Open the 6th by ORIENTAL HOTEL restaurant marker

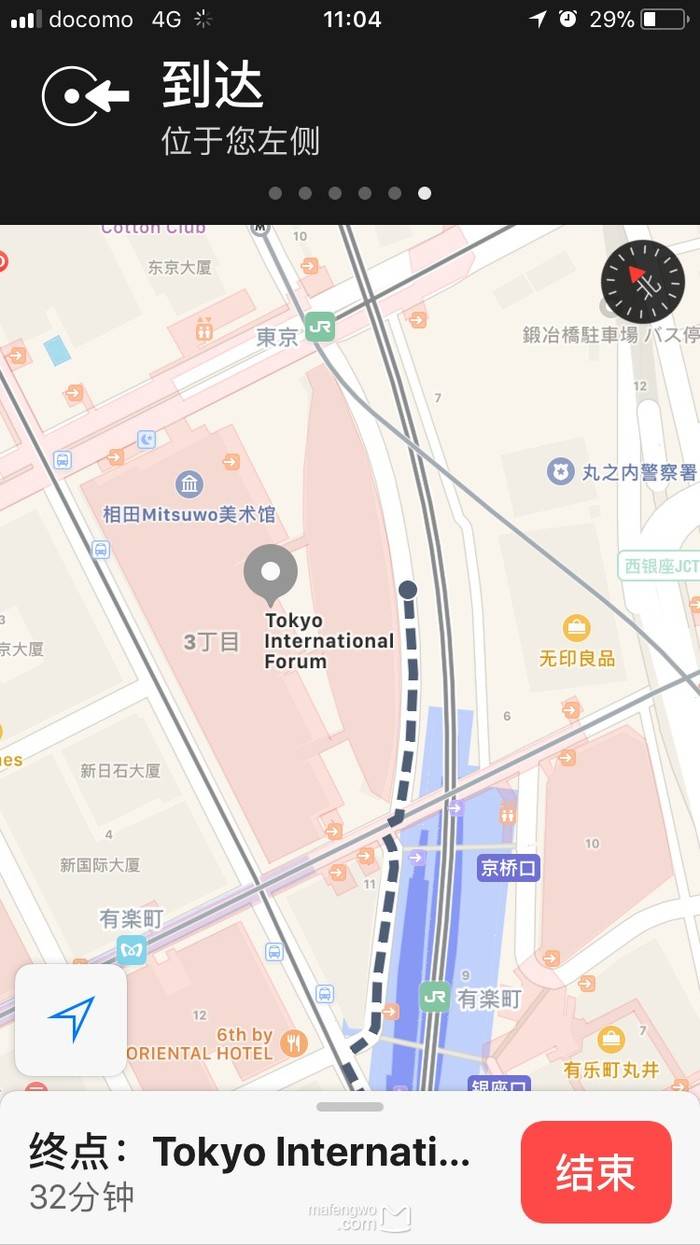[293, 1043]
